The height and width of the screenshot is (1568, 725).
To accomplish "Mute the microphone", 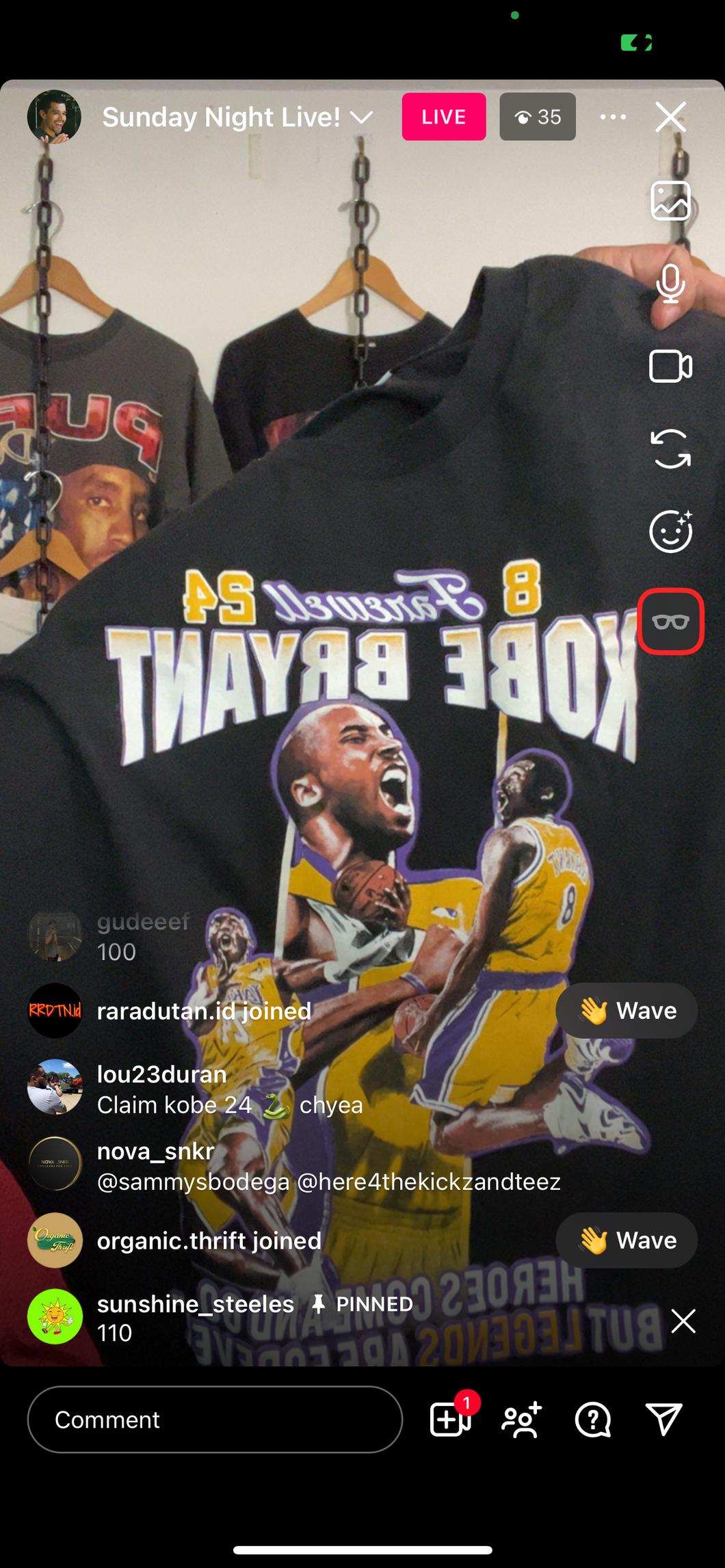I will pyautogui.click(x=670, y=283).
